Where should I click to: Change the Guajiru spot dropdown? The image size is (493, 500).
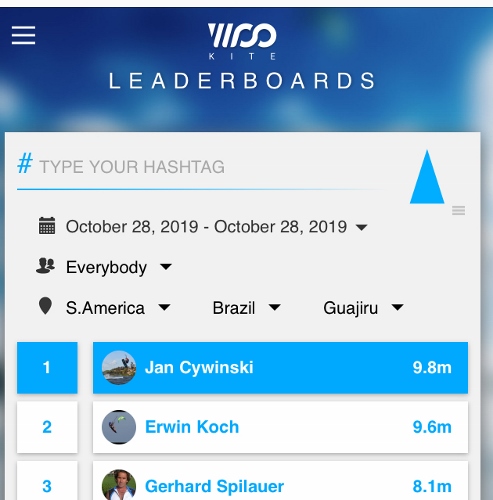point(363,308)
